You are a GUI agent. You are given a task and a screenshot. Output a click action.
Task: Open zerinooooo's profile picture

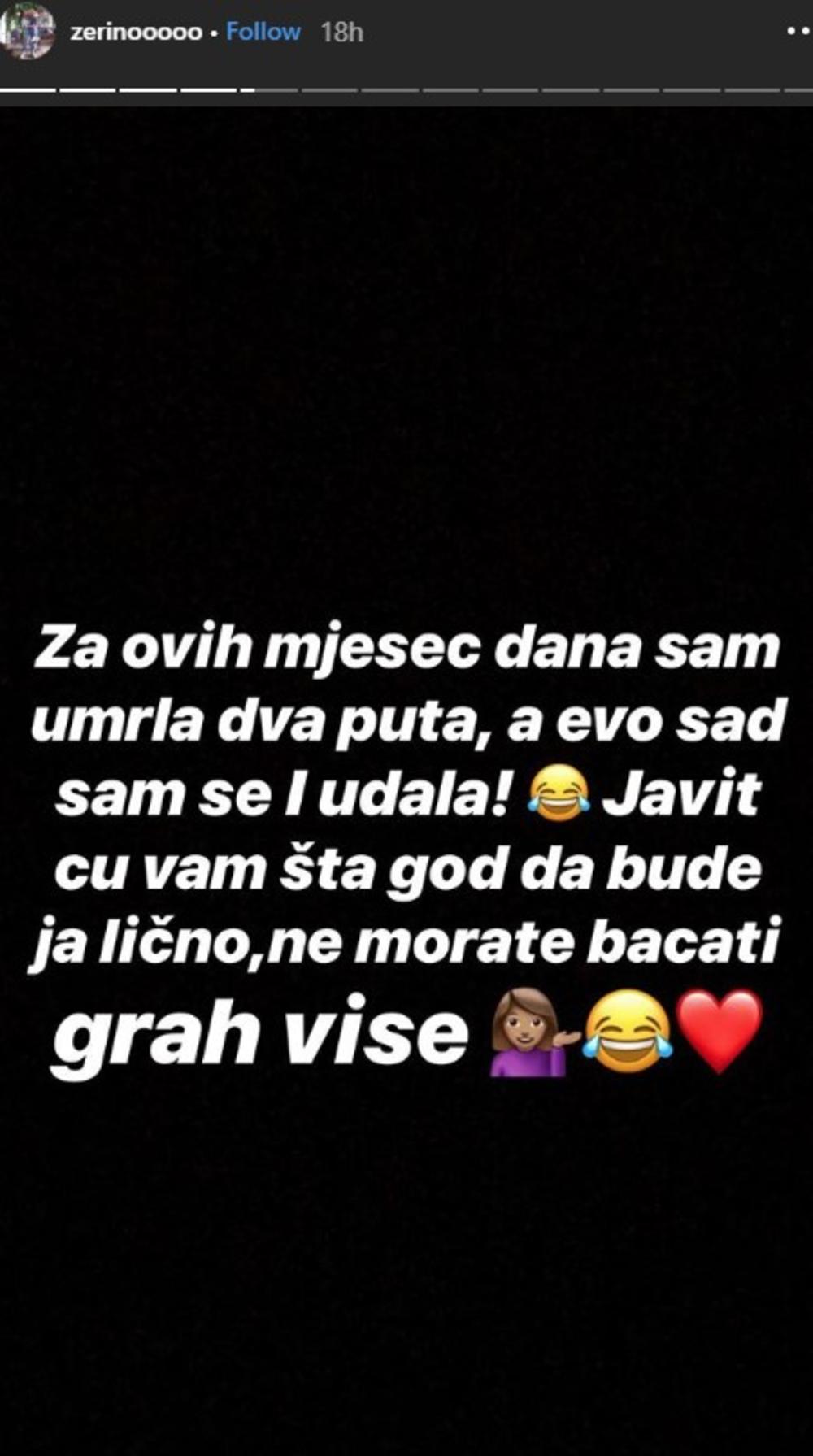point(28,32)
